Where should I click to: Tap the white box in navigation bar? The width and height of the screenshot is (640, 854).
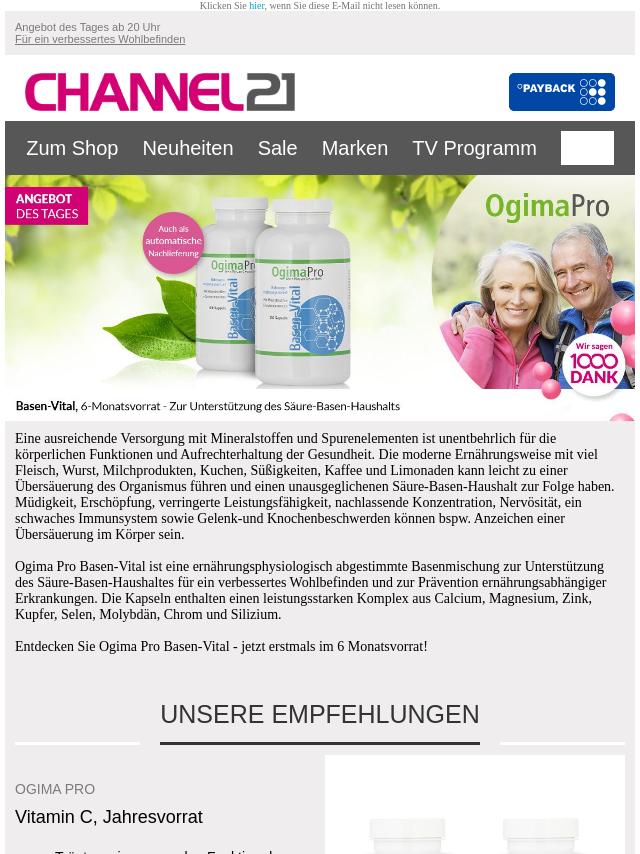pos(587,148)
